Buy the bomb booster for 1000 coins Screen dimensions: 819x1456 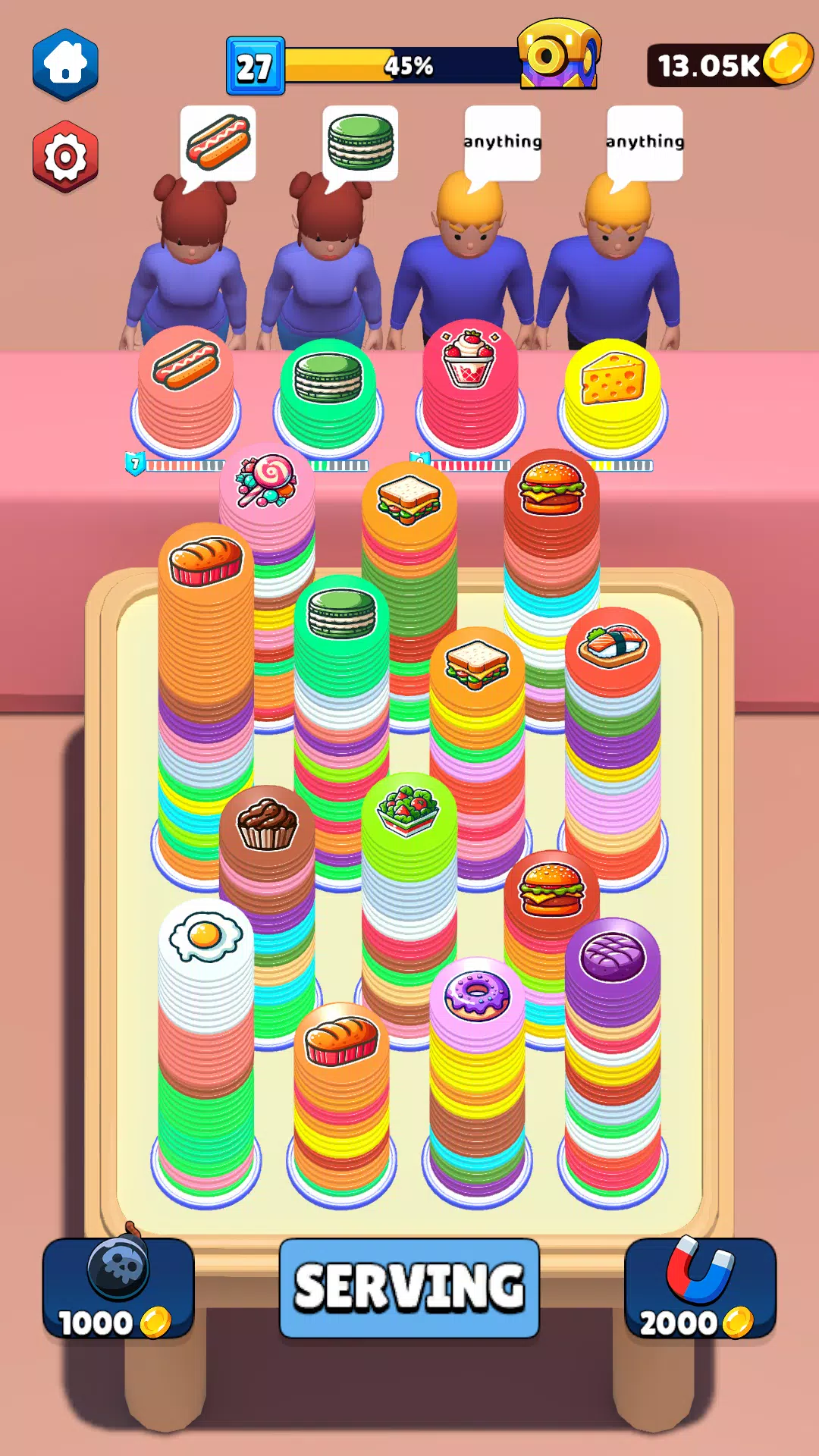(118, 1288)
